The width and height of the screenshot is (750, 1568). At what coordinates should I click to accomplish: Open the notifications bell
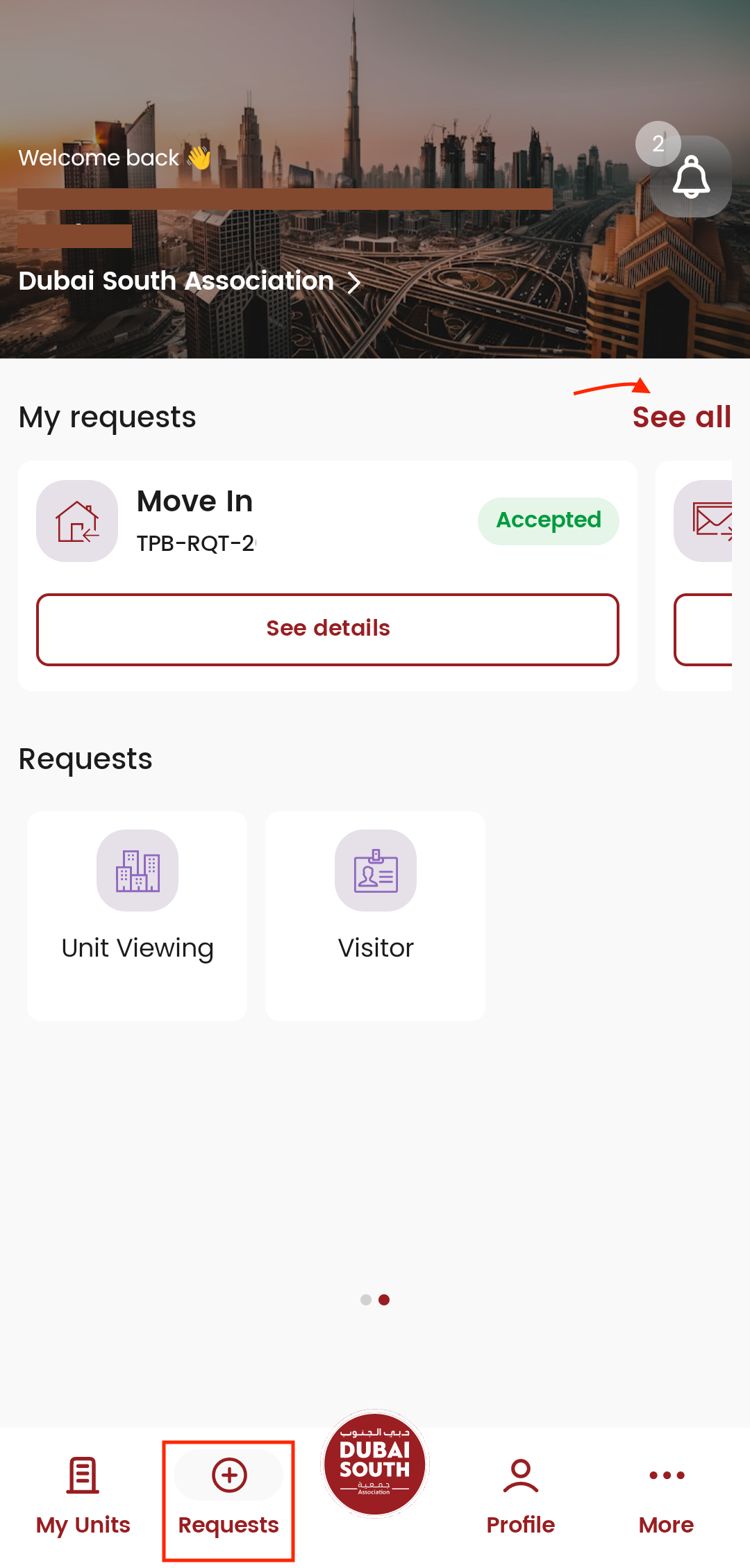point(690,176)
